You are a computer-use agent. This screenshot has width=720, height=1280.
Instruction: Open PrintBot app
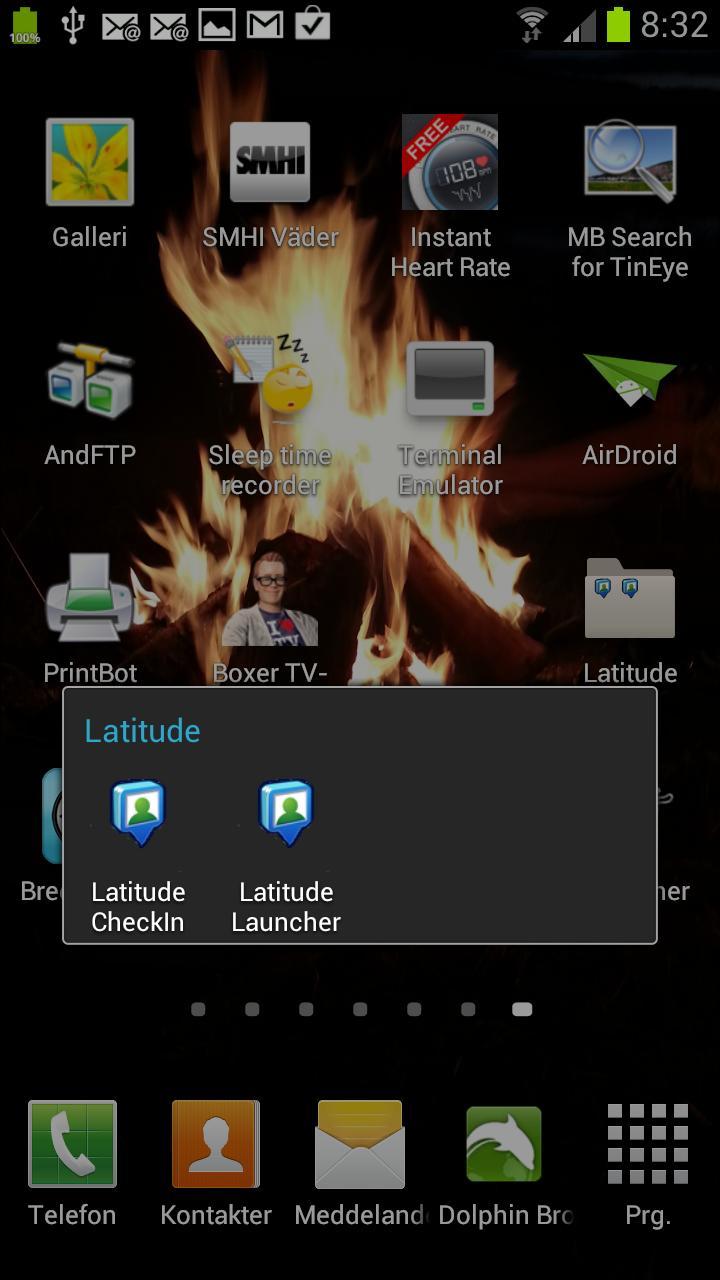pos(90,615)
